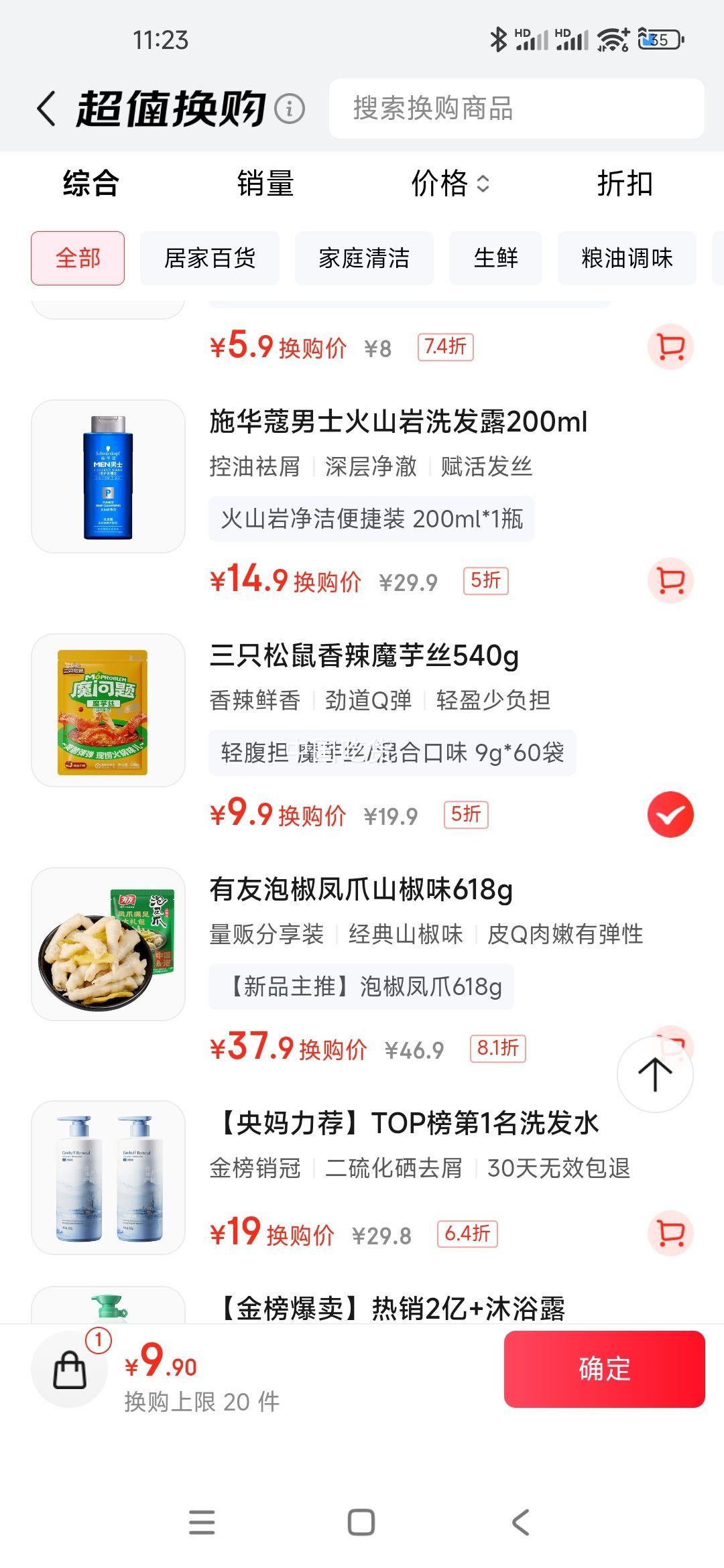The image size is (724, 1568).
Task: Filter by 居家百货 category
Action: pyautogui.click(x=210, y=259)
